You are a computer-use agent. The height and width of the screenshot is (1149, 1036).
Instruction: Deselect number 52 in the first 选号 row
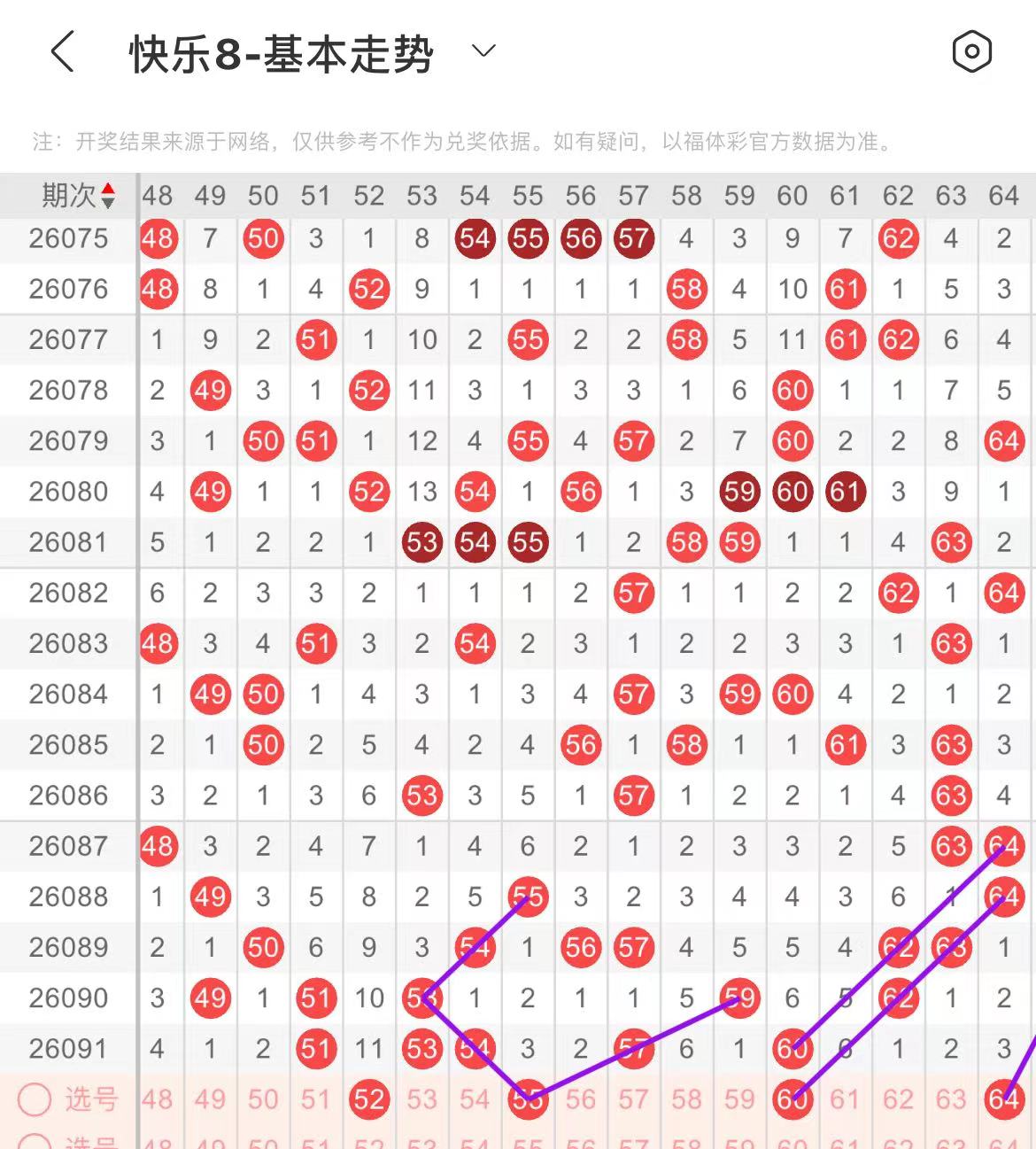coord(369,1099)
